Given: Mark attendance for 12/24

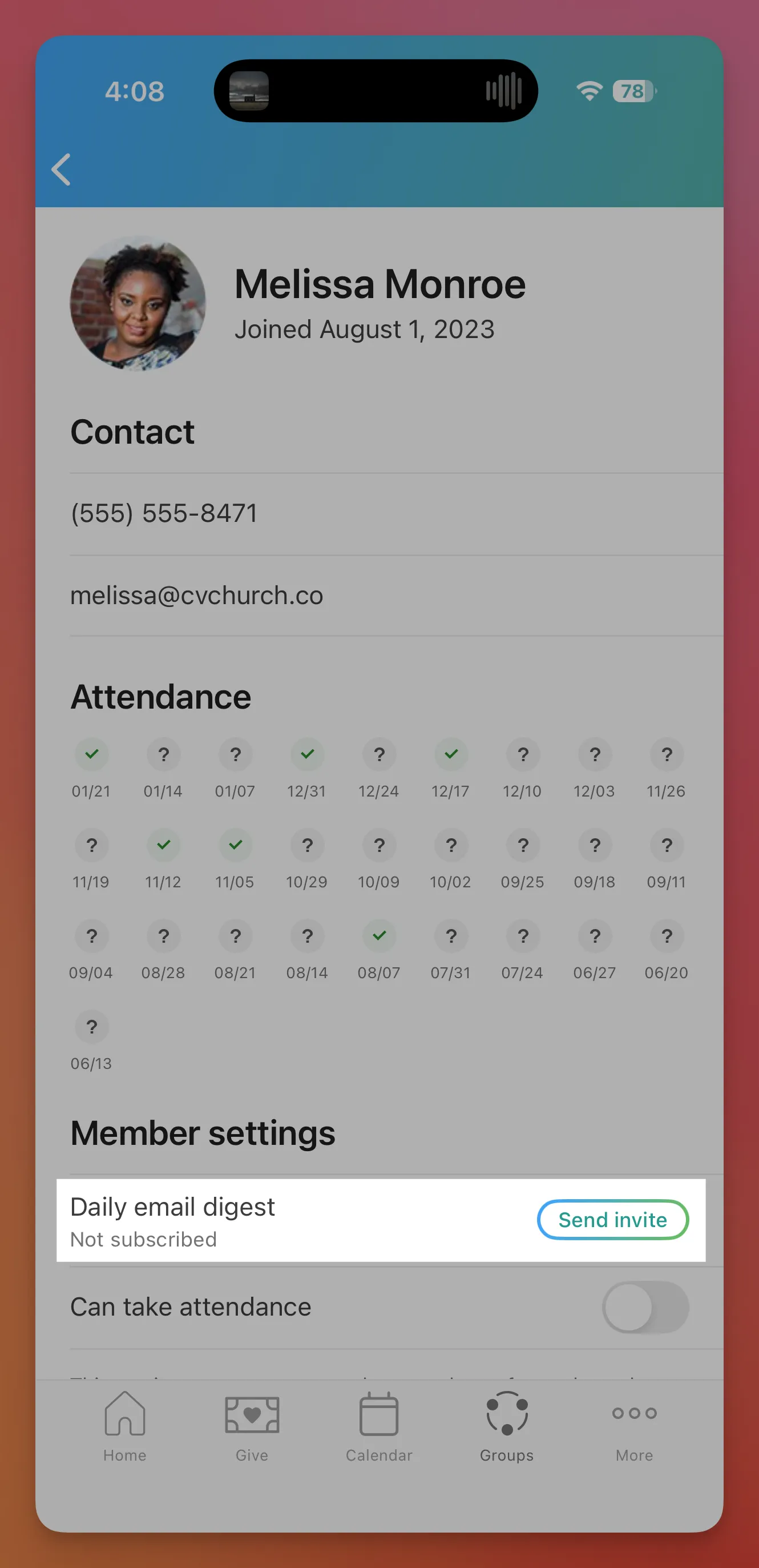Looking at the screenshot, I should pyautogui.click(x=379, y=755).
